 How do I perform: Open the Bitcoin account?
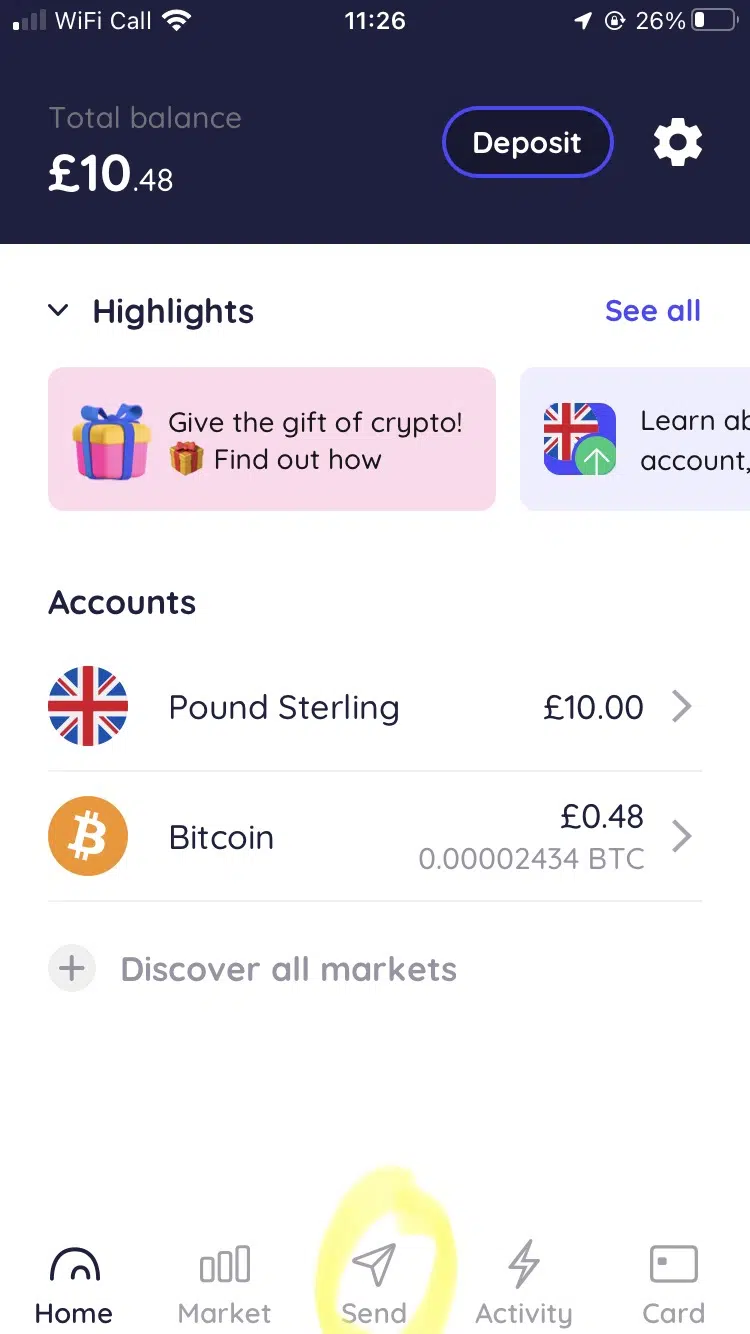coord(375,837)
